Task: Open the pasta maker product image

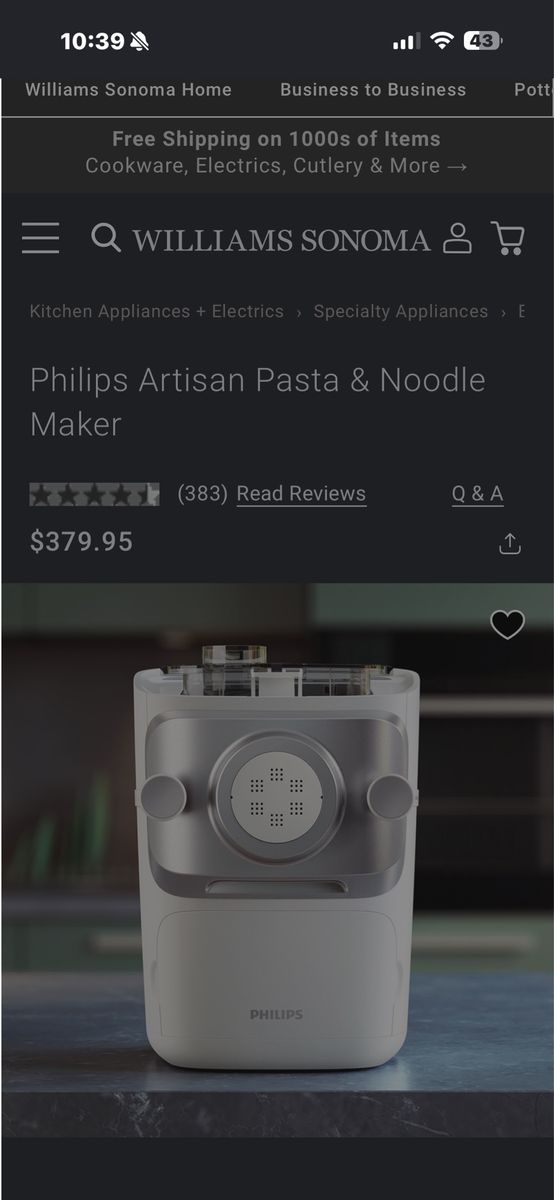Action: 277,860
